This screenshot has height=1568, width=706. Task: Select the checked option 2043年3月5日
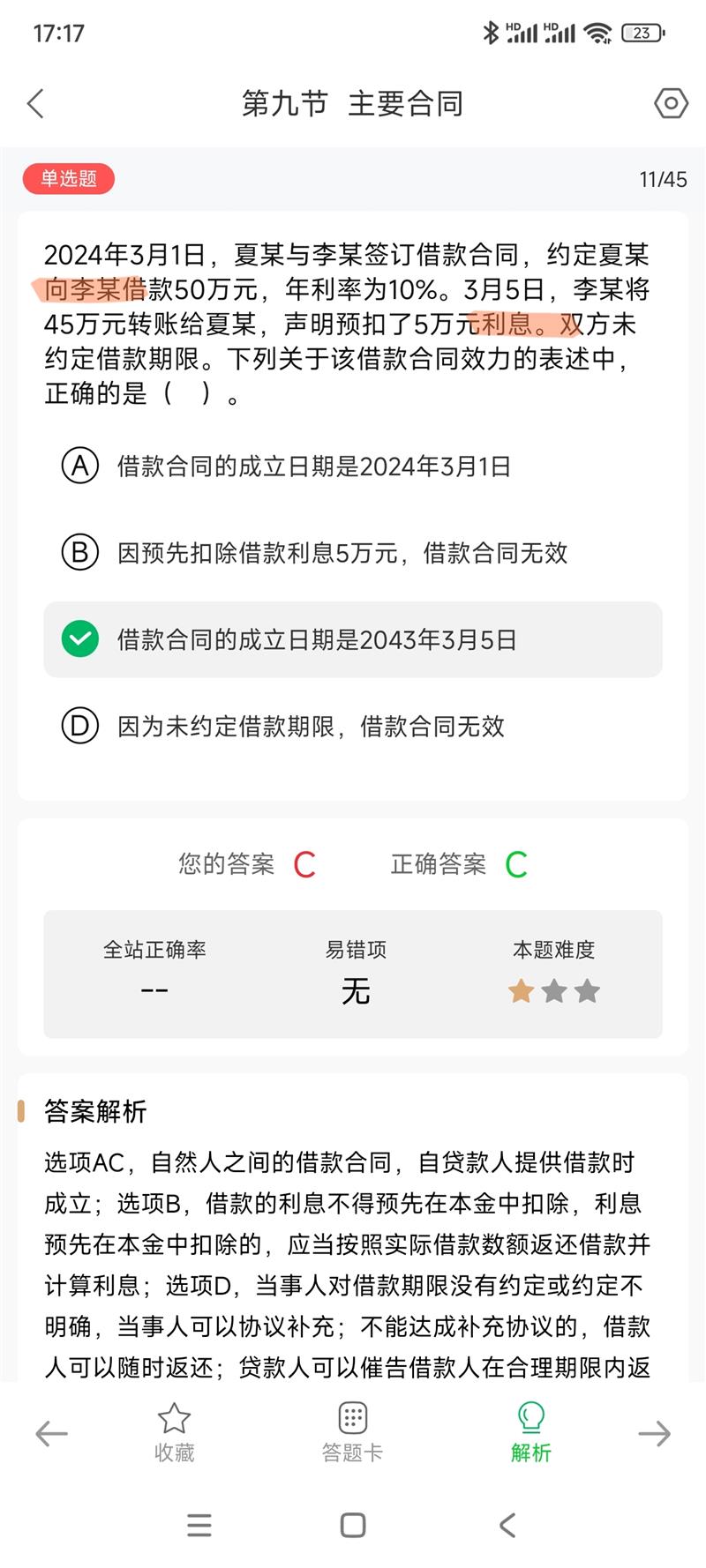353,639
